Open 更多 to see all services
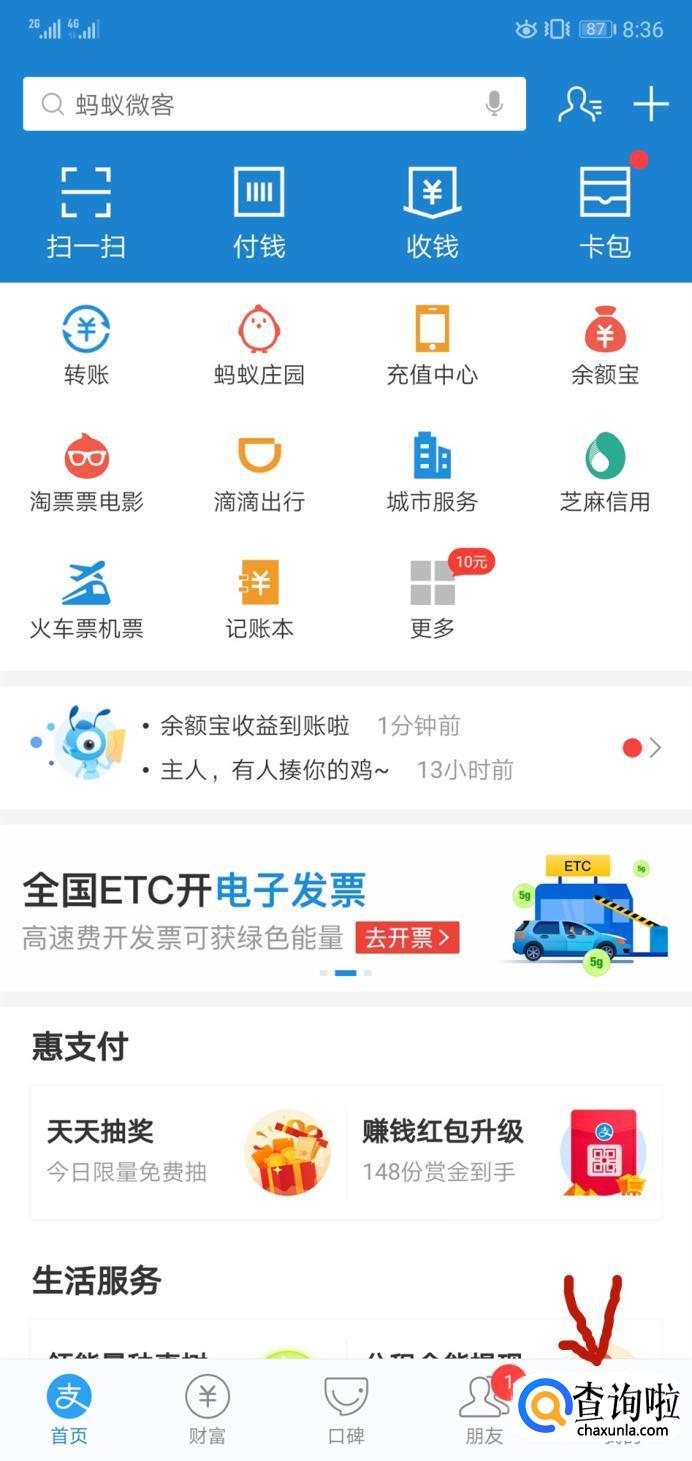The width and height of the screenshot is (692, 1461). pyautogui.click(x=432, y=599)
